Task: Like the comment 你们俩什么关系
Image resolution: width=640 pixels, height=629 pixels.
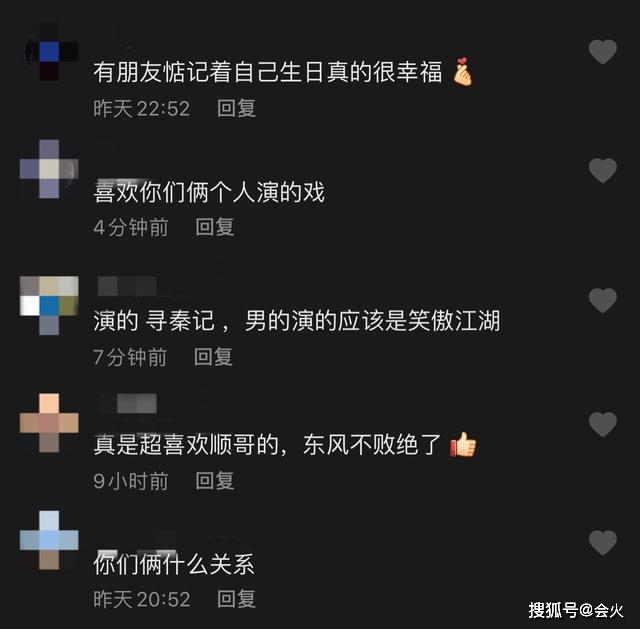Action: [x=602, y=544]
